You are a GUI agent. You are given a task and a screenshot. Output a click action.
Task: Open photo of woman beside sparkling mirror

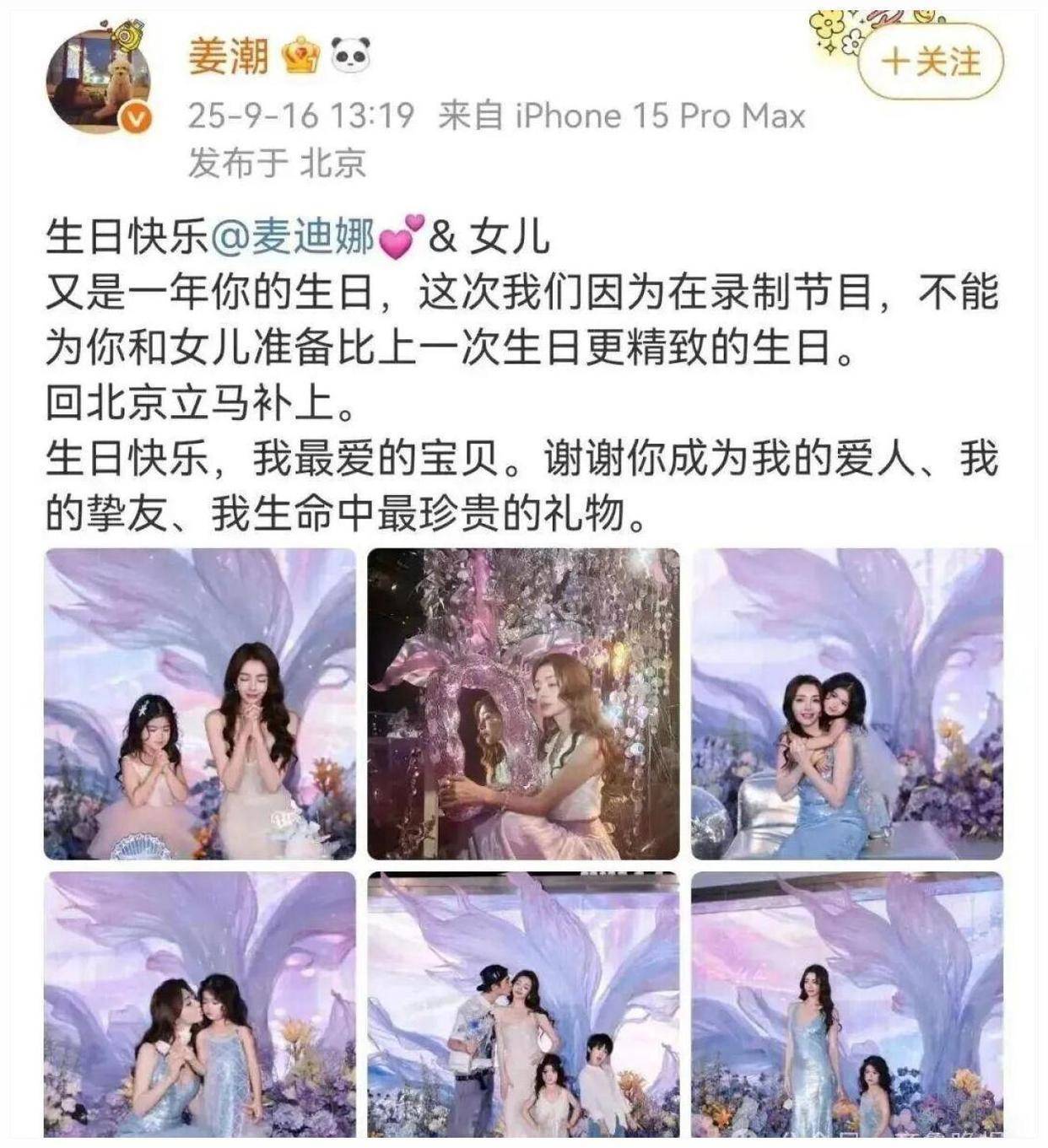click(523, 704)
